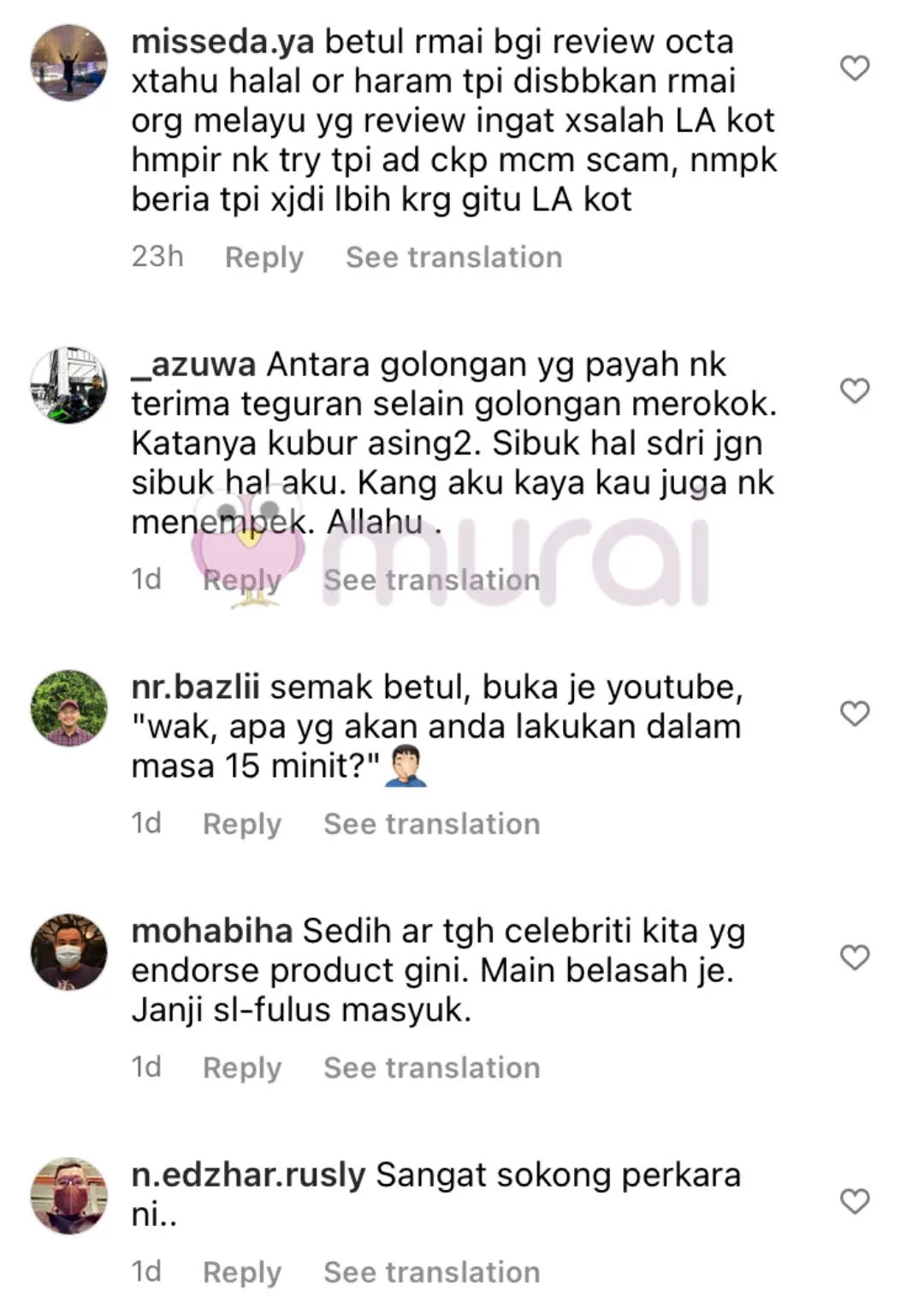See translation of mohabiha's comment

(431, 1068)
